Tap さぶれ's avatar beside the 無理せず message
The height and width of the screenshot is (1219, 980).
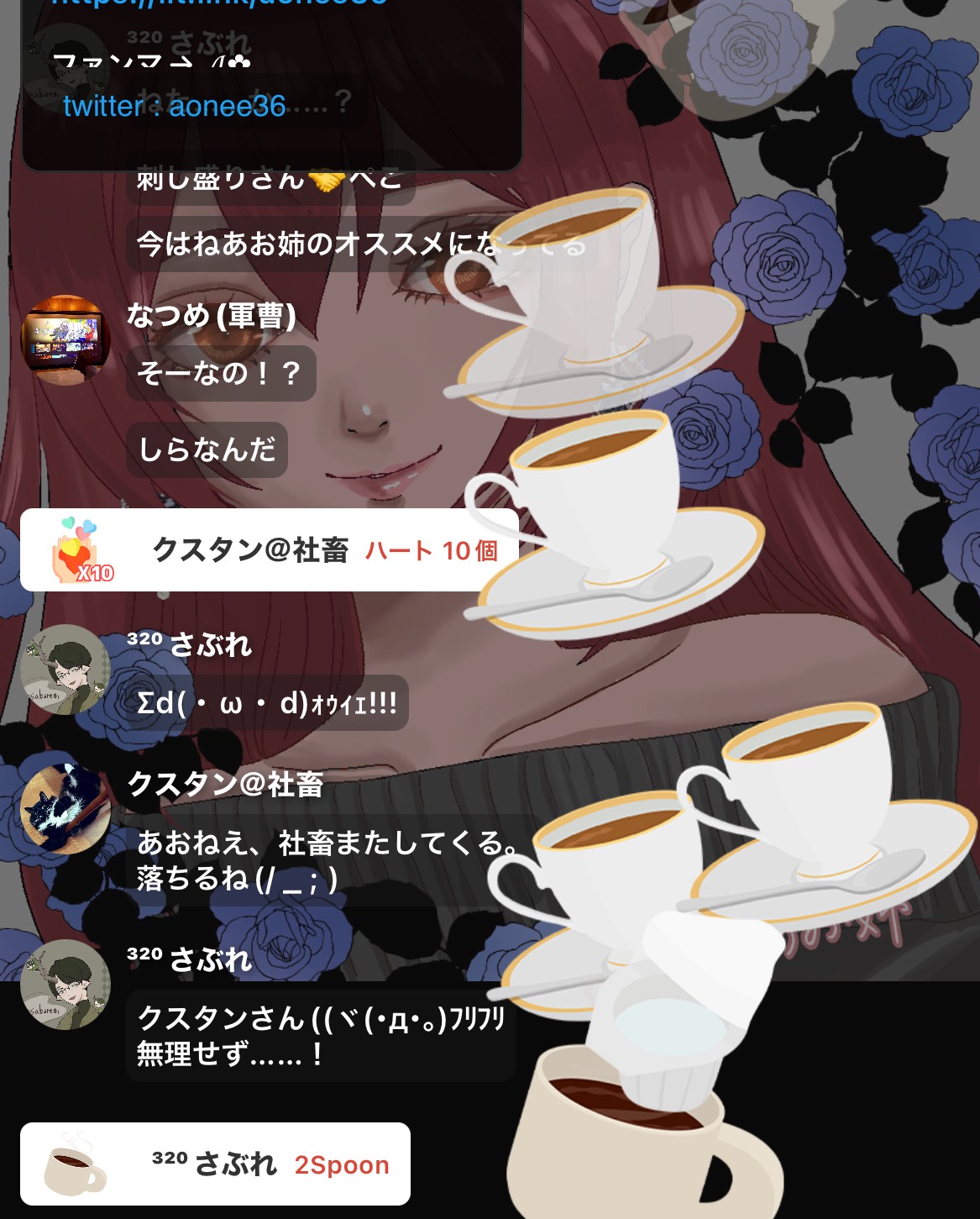[x=66, y=985]
